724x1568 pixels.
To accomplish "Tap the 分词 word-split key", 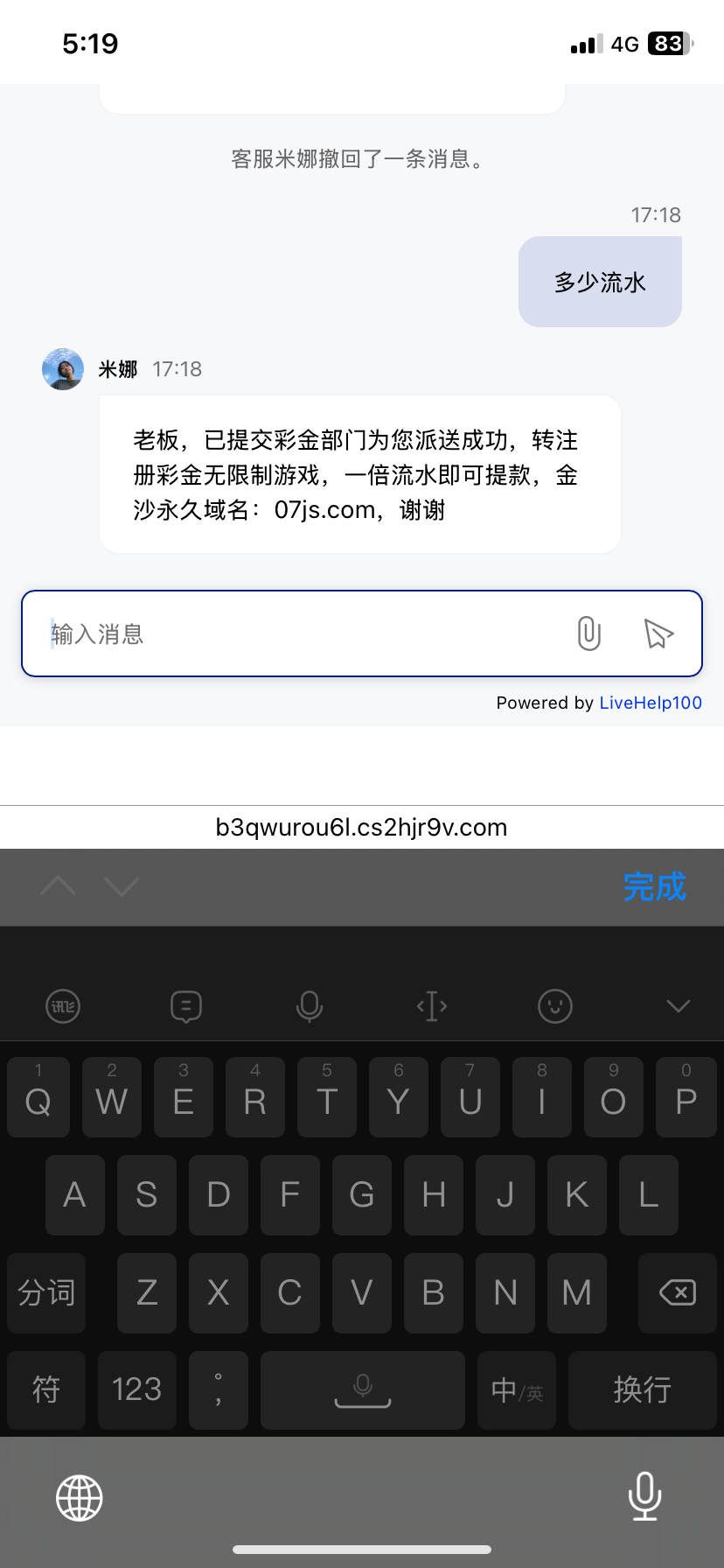I will 46,1292.
